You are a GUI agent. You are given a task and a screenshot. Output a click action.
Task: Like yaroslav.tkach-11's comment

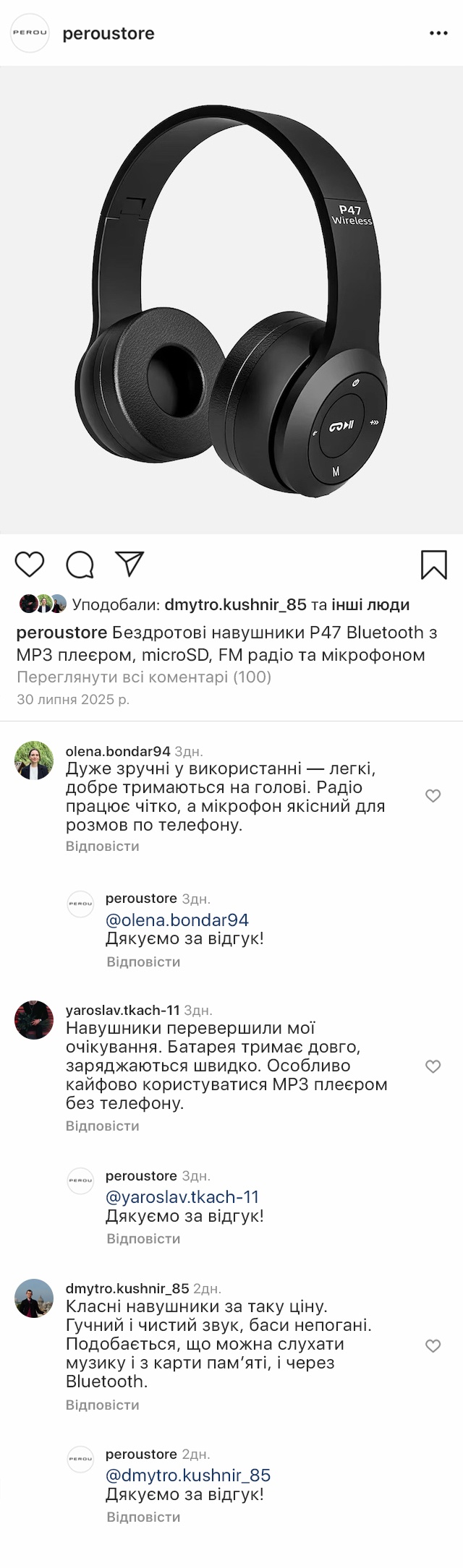(433, 1066)
